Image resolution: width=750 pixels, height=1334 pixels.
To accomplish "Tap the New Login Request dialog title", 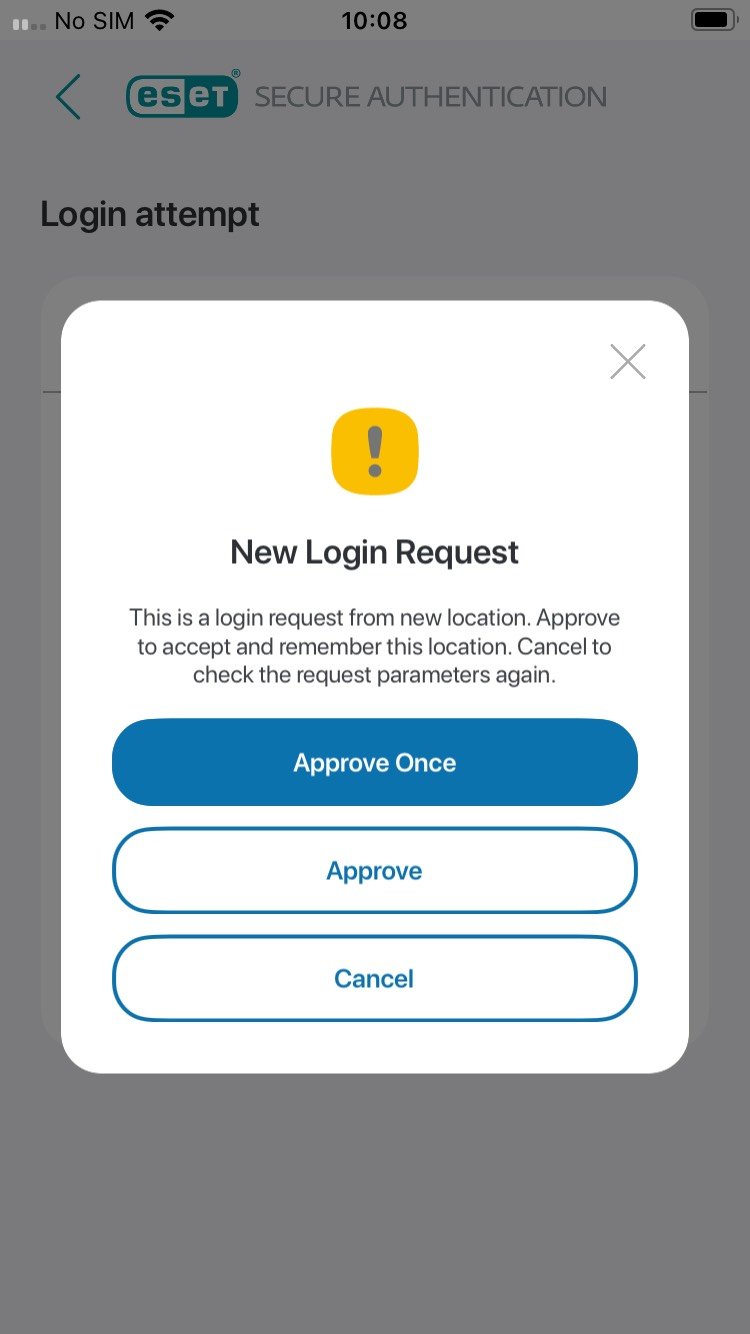I will (x=374, y=551).
